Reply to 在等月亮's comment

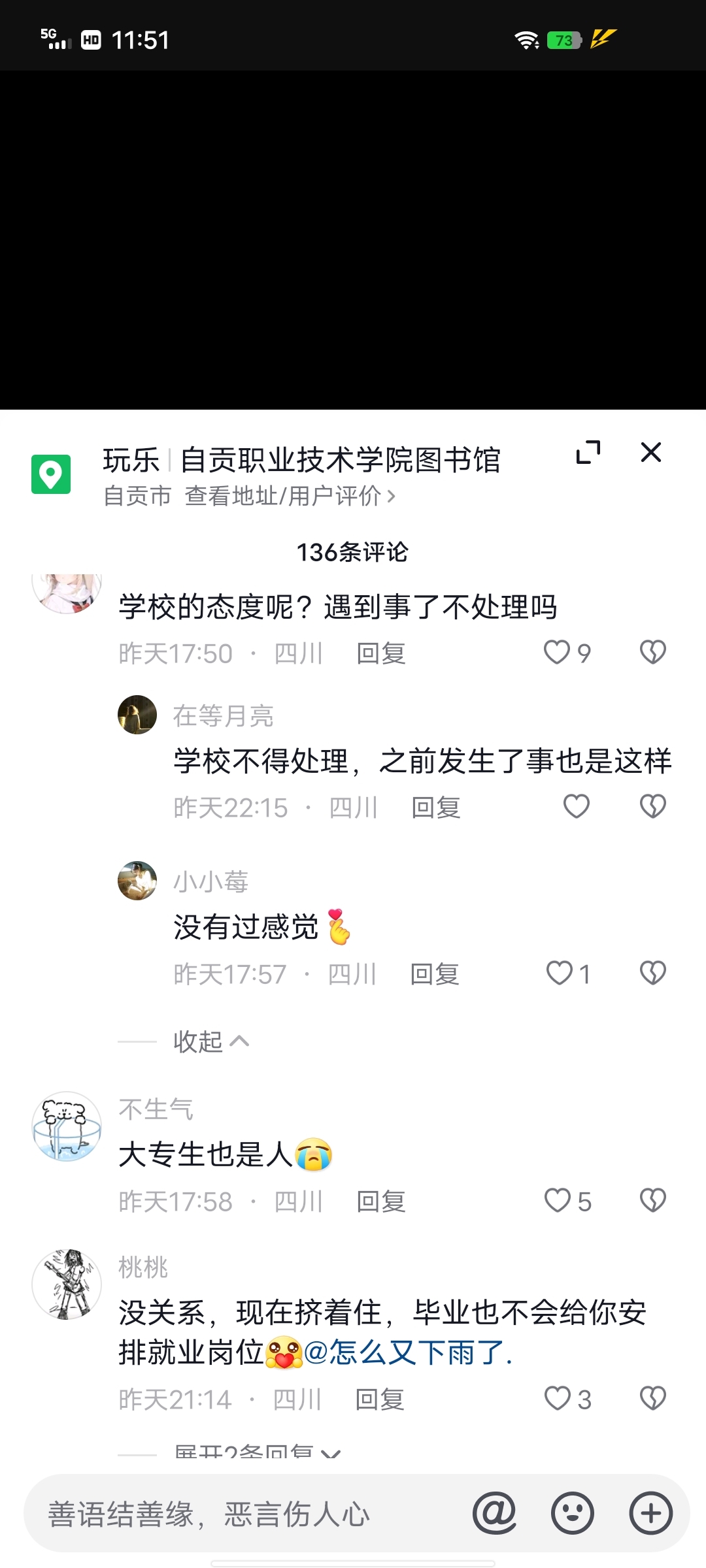click(435, 808)
